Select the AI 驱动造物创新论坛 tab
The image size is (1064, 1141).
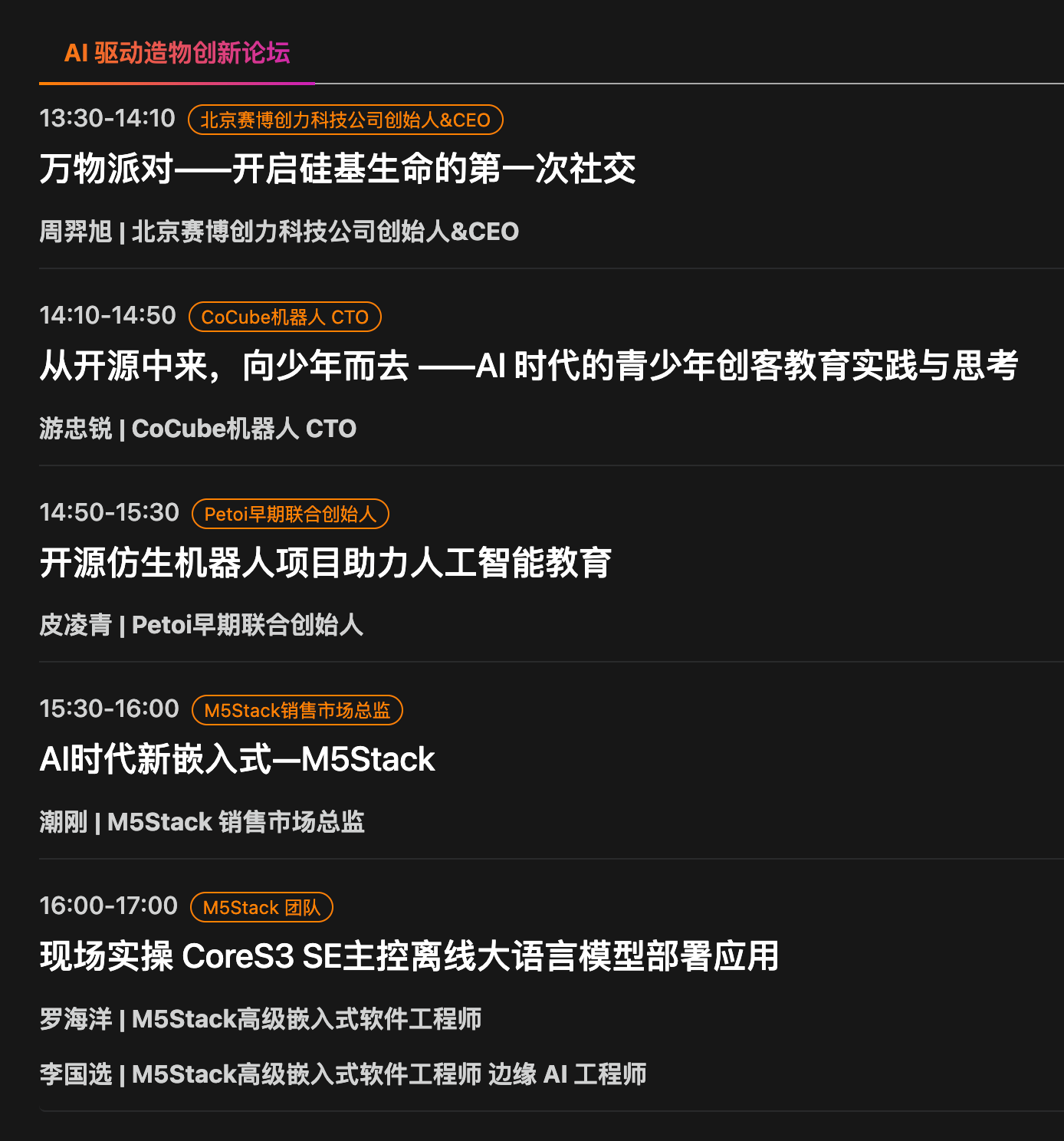point(177,53)
